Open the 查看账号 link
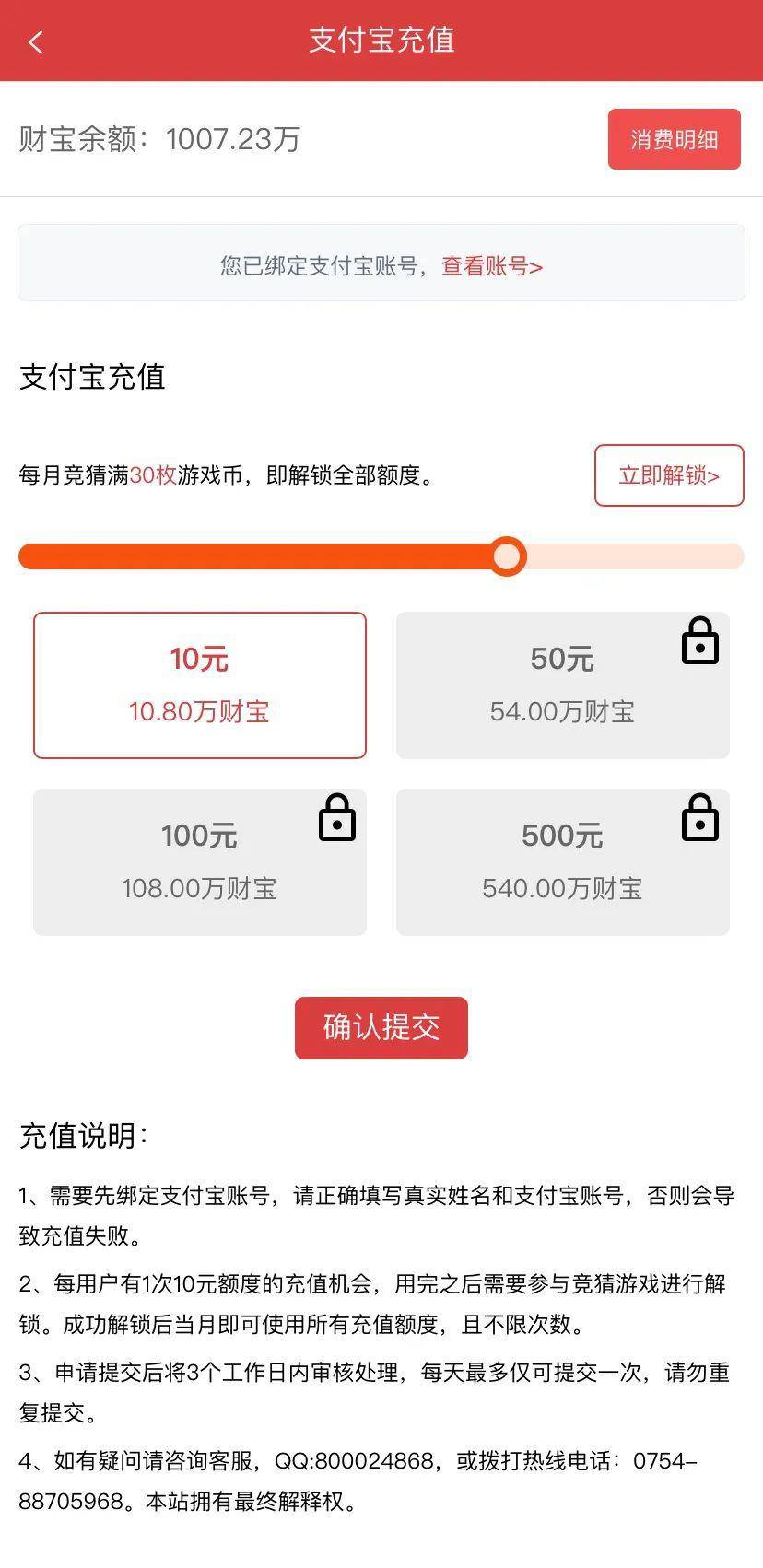763x1568 pixels. click(492, 266)
